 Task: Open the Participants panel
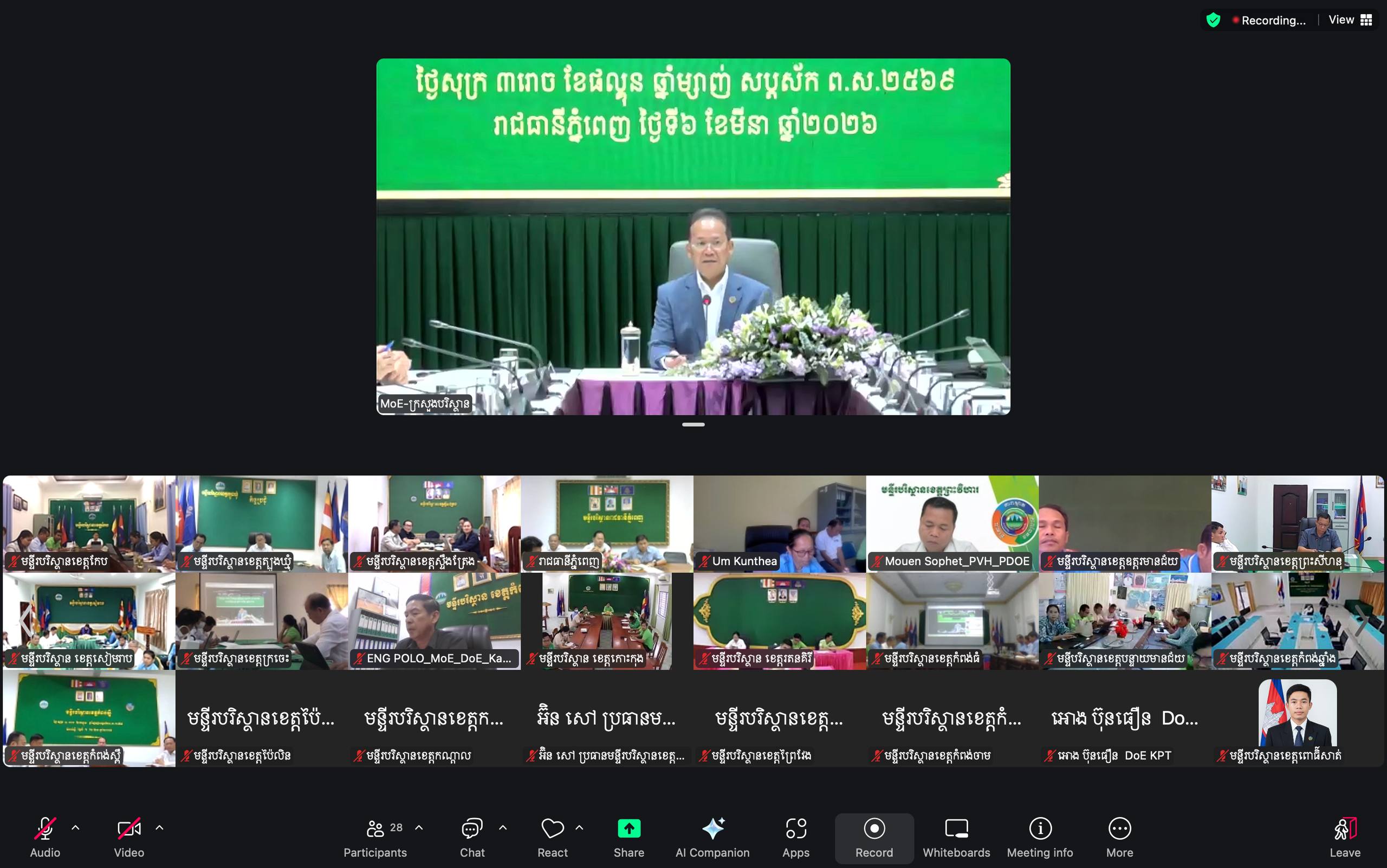375,837
